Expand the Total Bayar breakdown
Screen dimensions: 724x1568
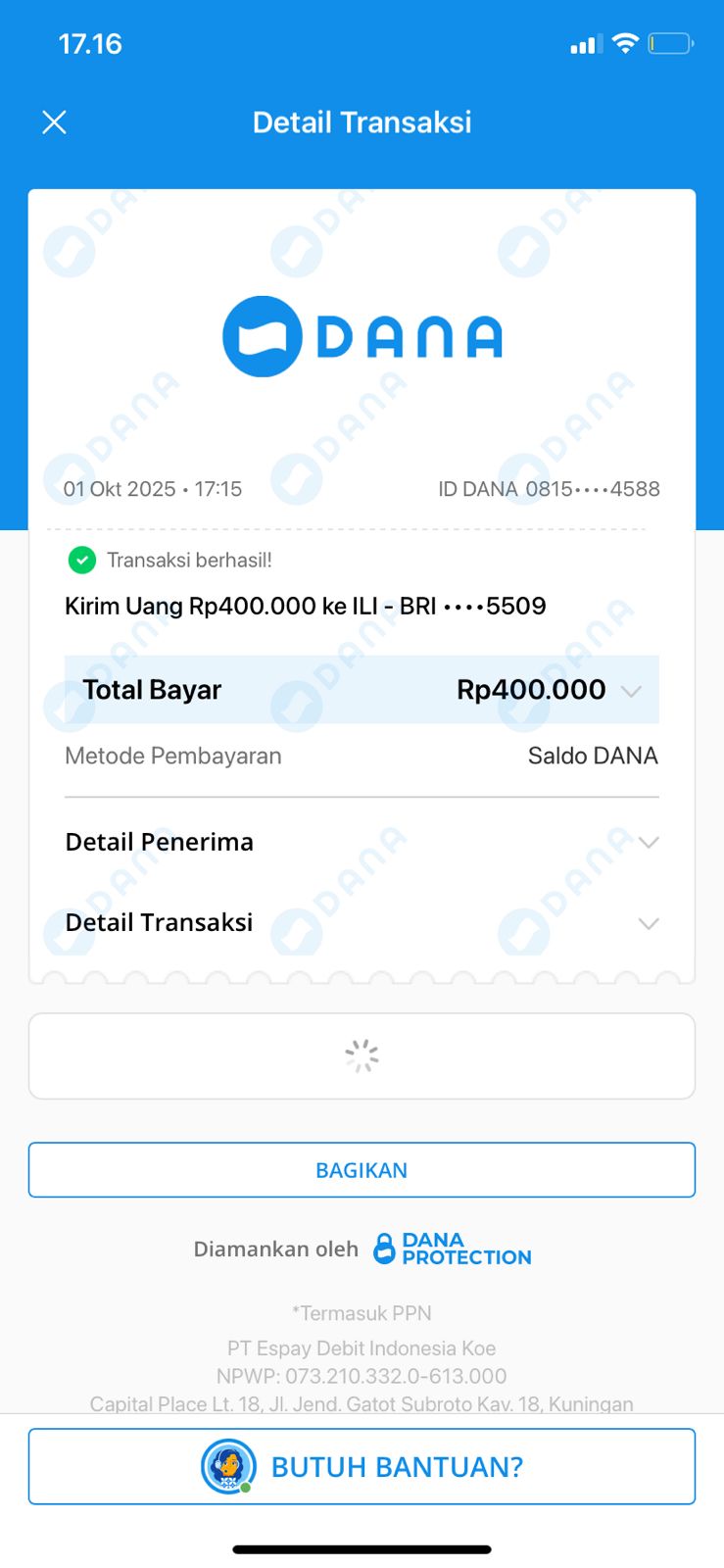coord(631,691)
